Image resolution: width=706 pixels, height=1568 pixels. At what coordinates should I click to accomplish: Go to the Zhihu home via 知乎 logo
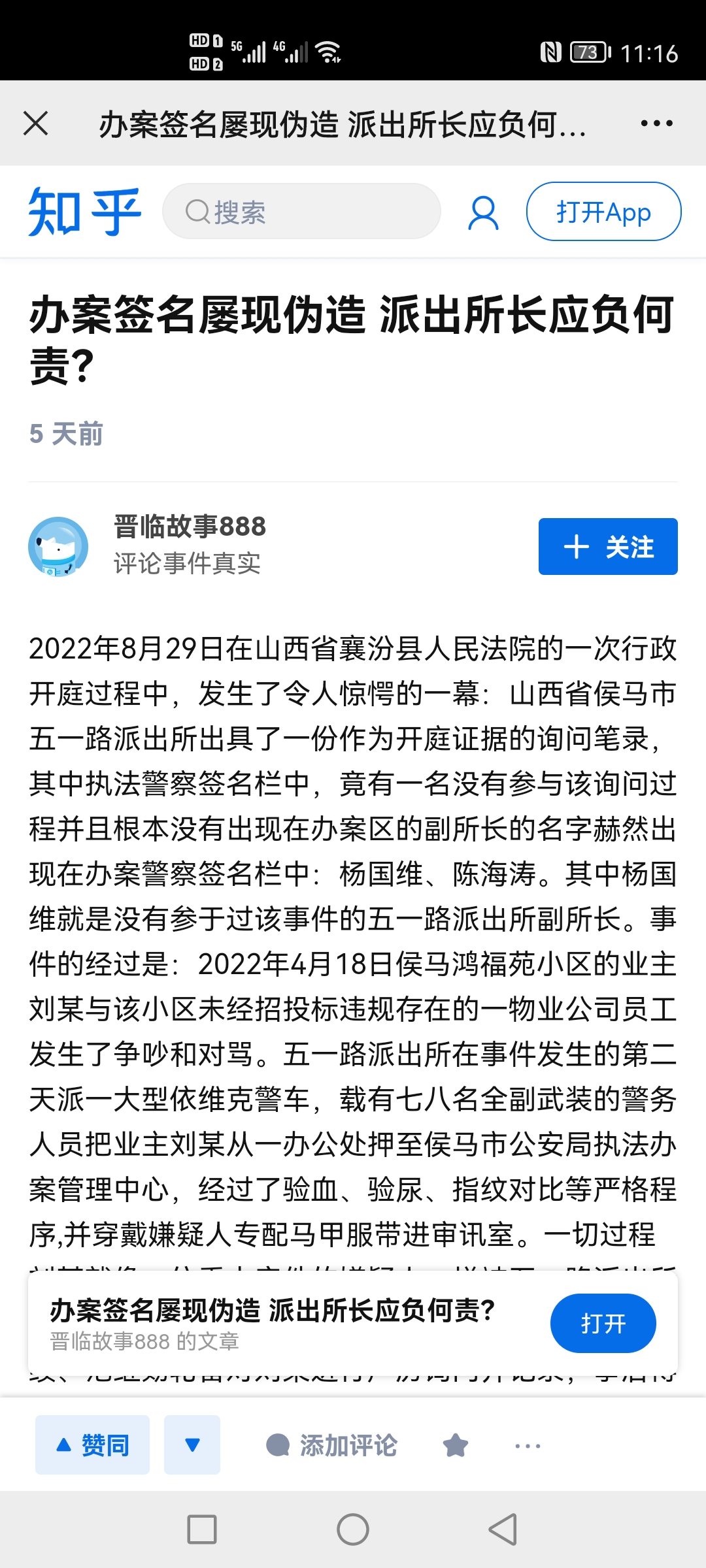84,212
